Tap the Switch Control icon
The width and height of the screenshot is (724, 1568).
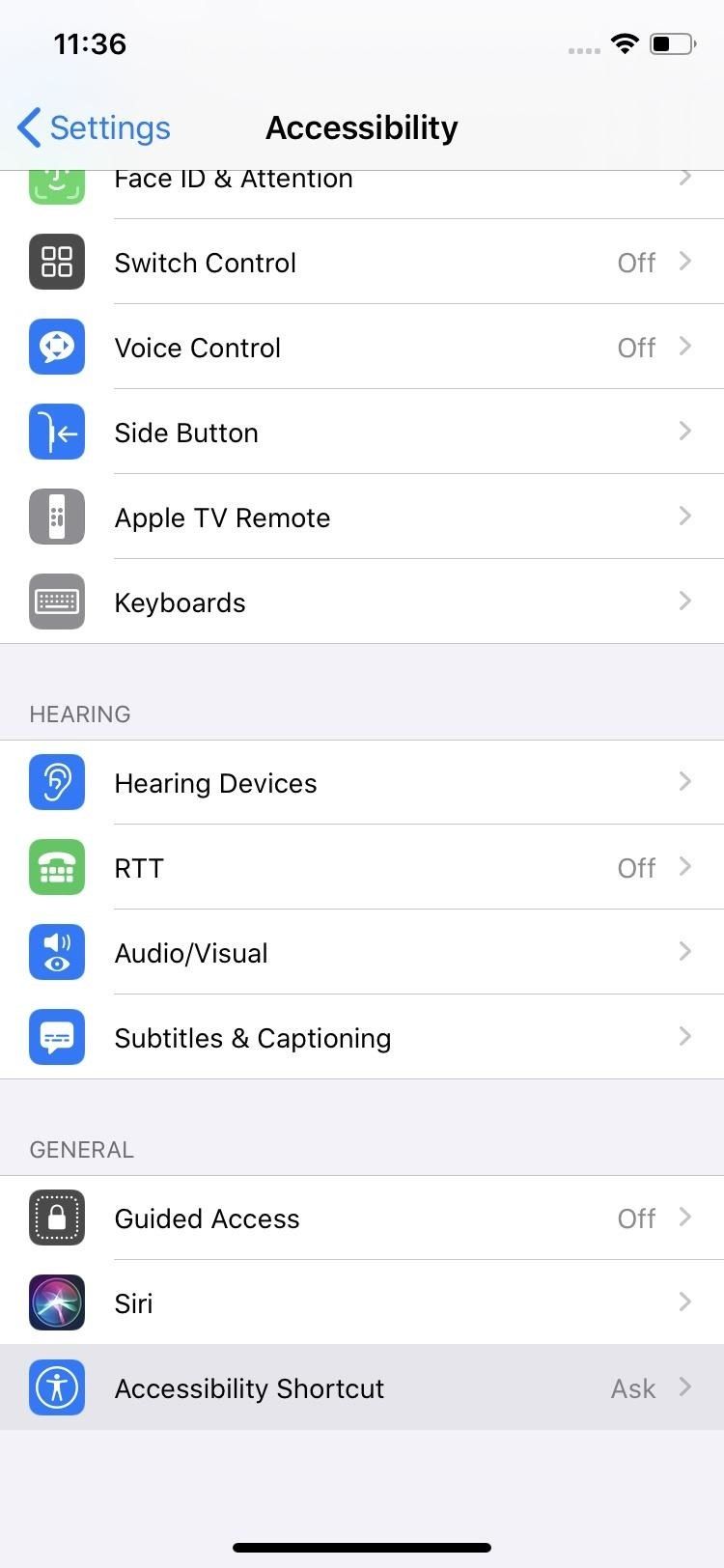[x=57, y=262]
